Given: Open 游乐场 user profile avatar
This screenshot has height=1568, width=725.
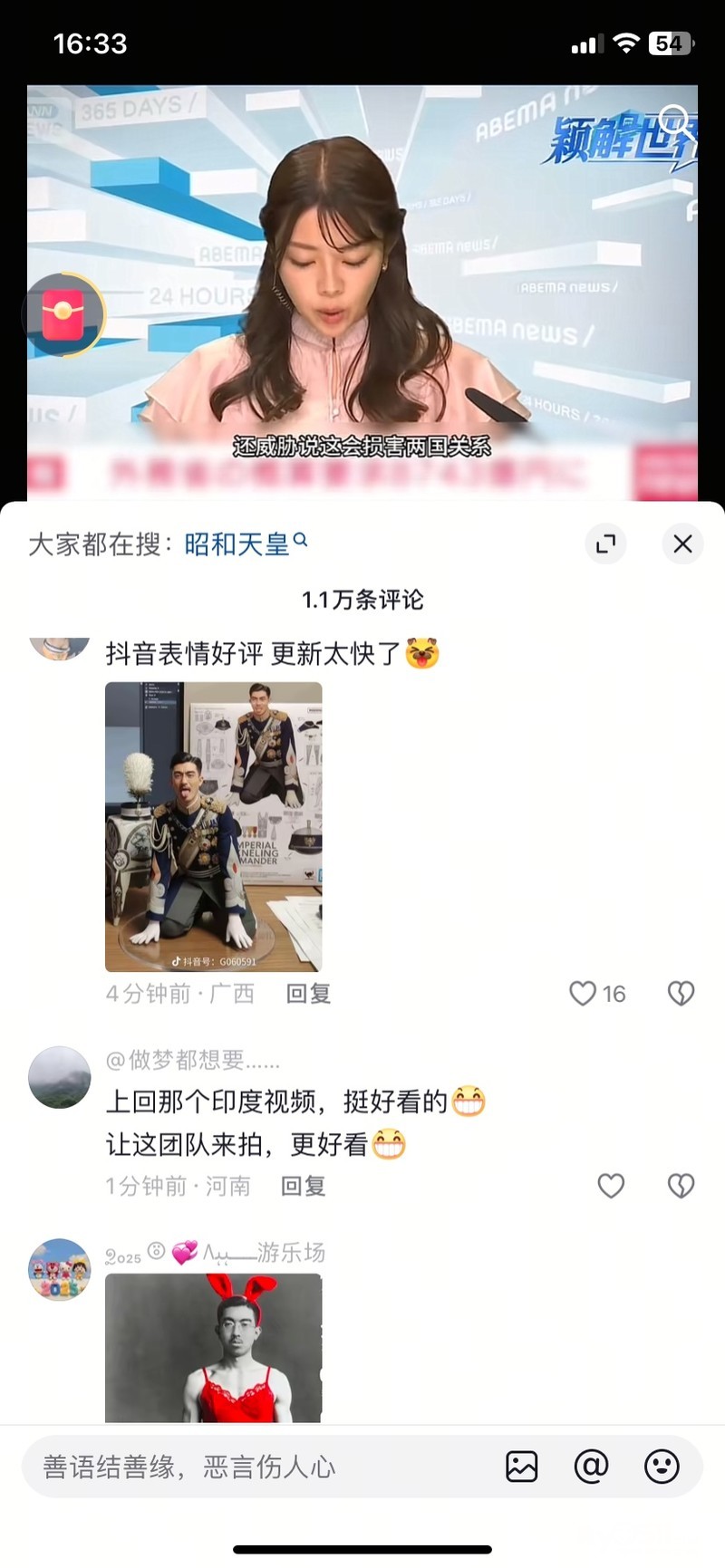Looking at the screenshot, I should click(60, 1269).
